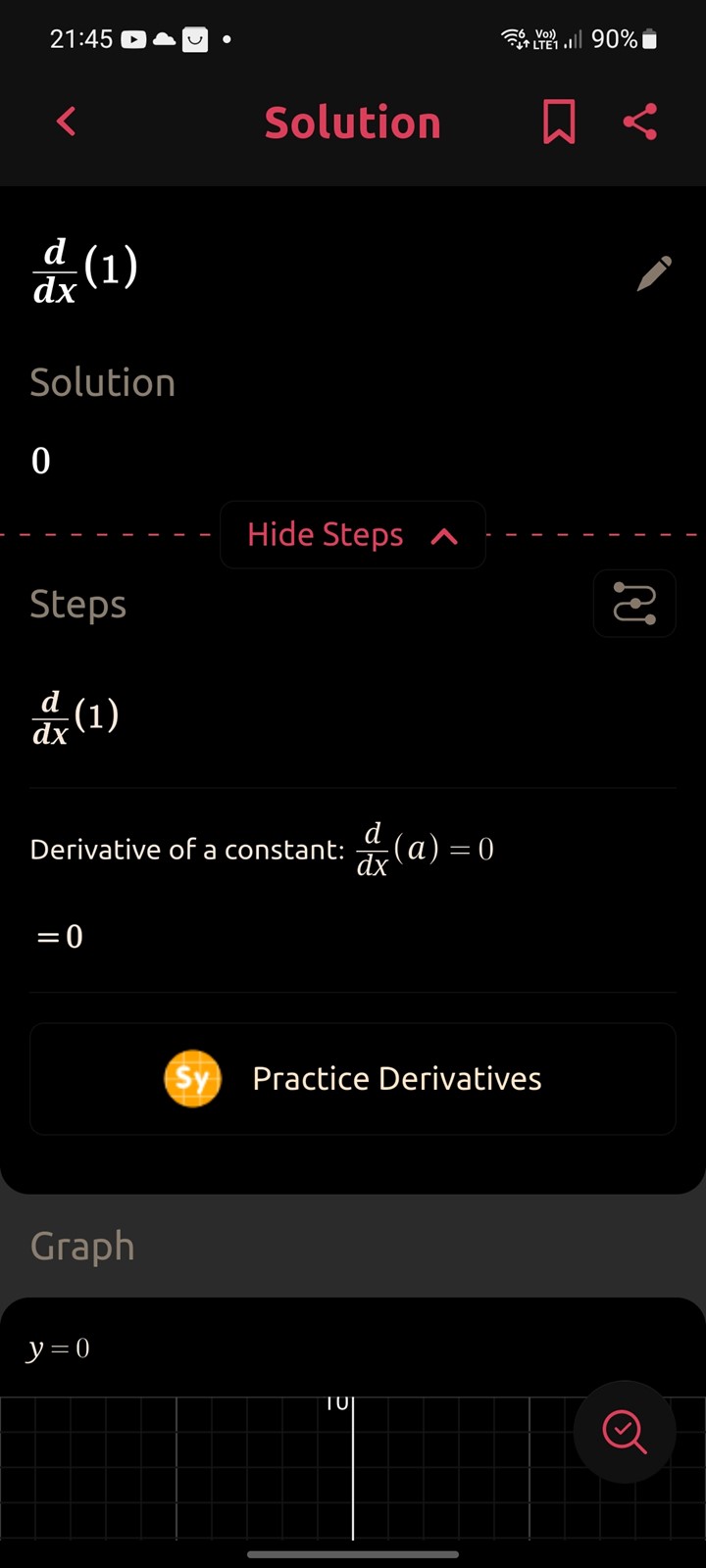Bookmark this solution

click(559, 122)
